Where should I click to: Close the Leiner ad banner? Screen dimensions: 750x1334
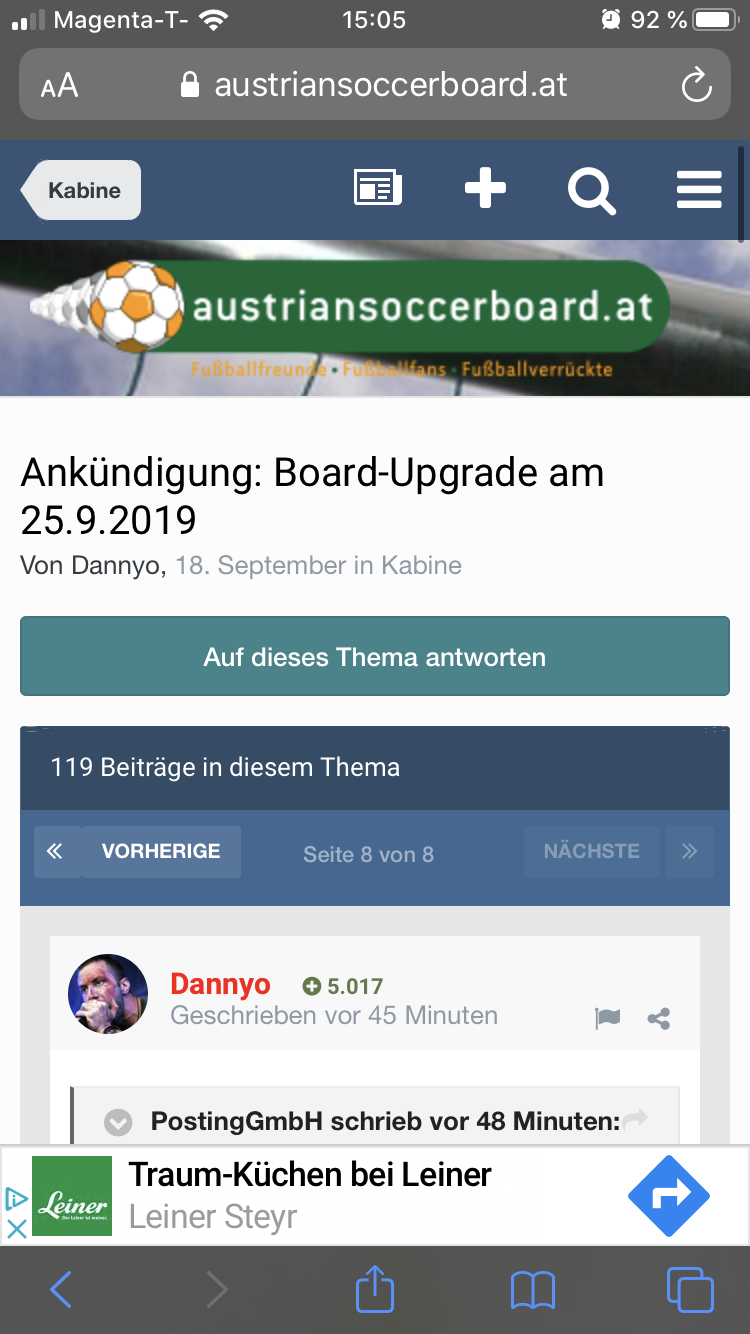(x=16, y=1229)
